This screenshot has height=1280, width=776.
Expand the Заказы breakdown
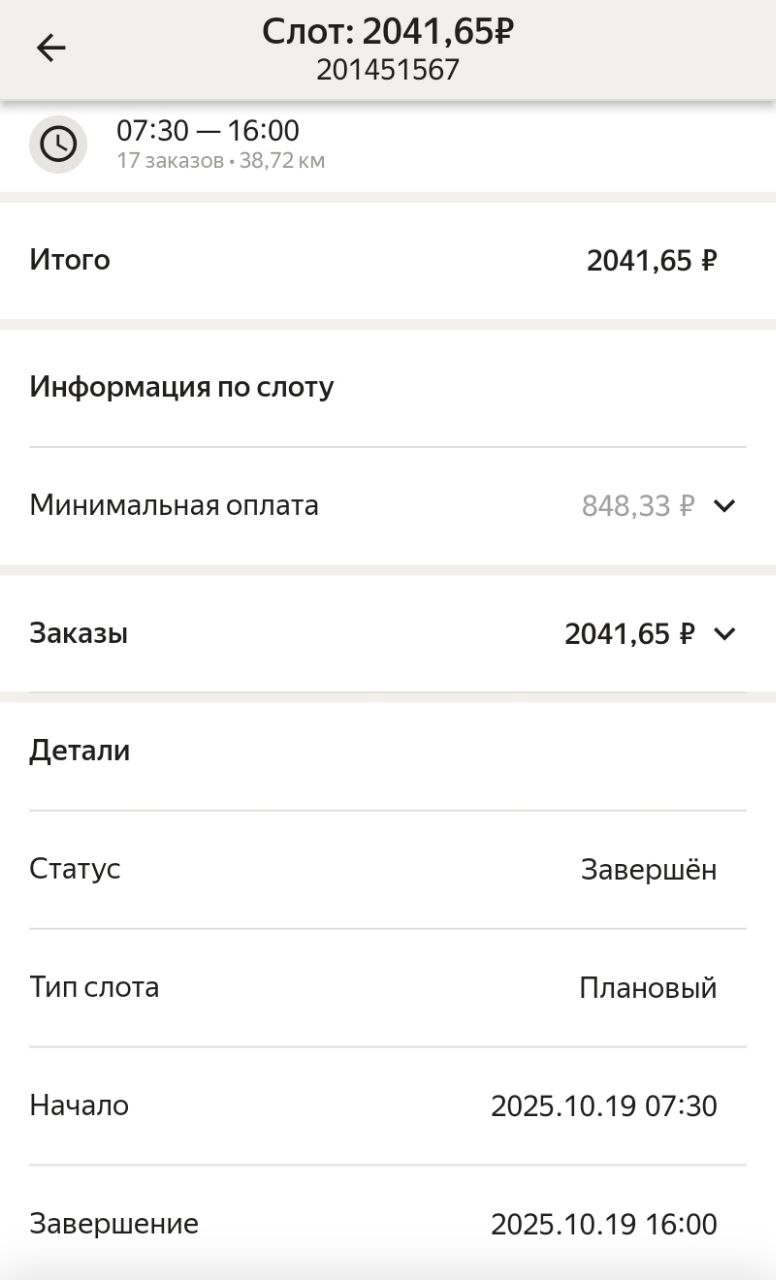[724, 634]
